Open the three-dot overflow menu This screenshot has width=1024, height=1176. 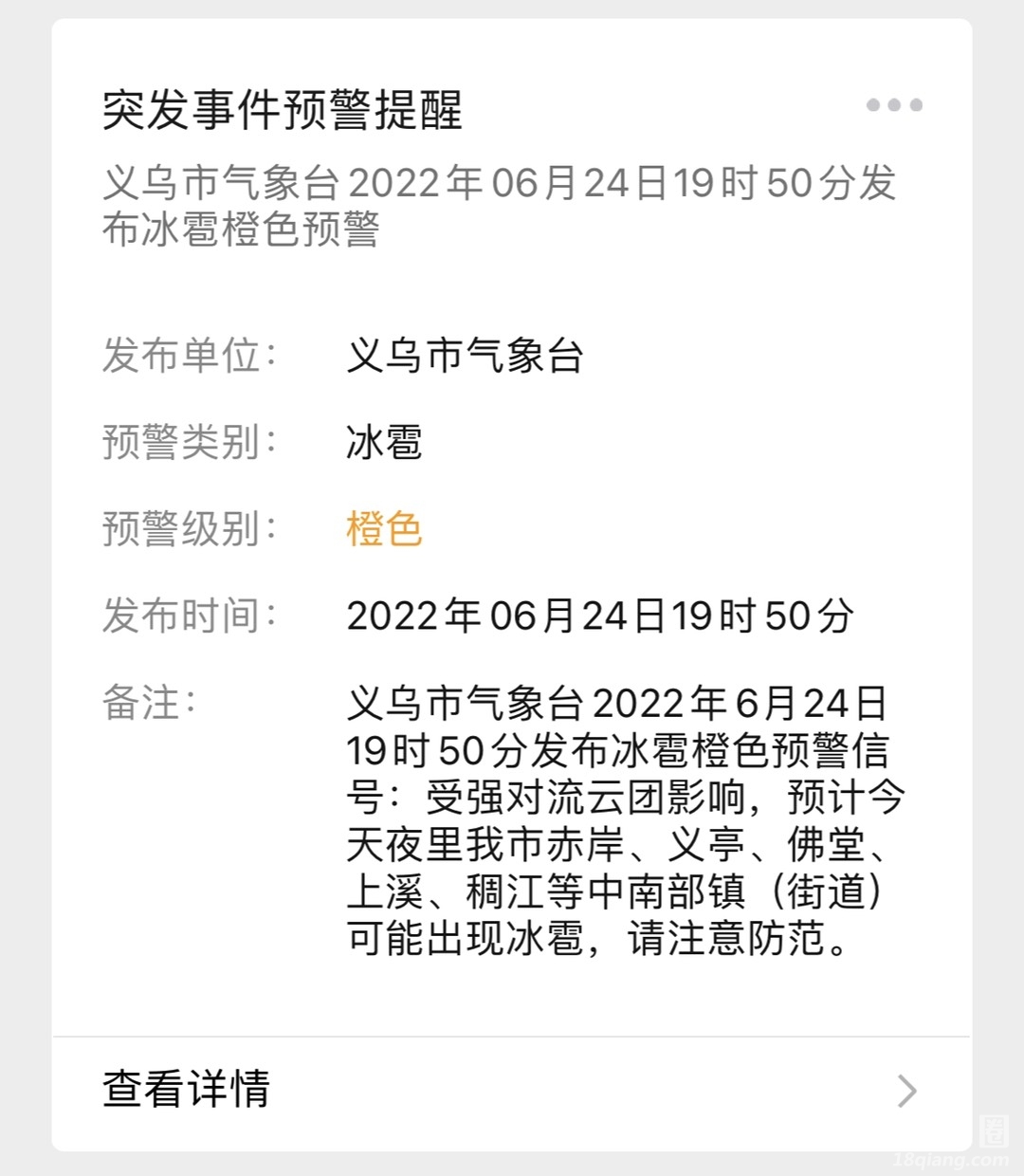point(894,105)
